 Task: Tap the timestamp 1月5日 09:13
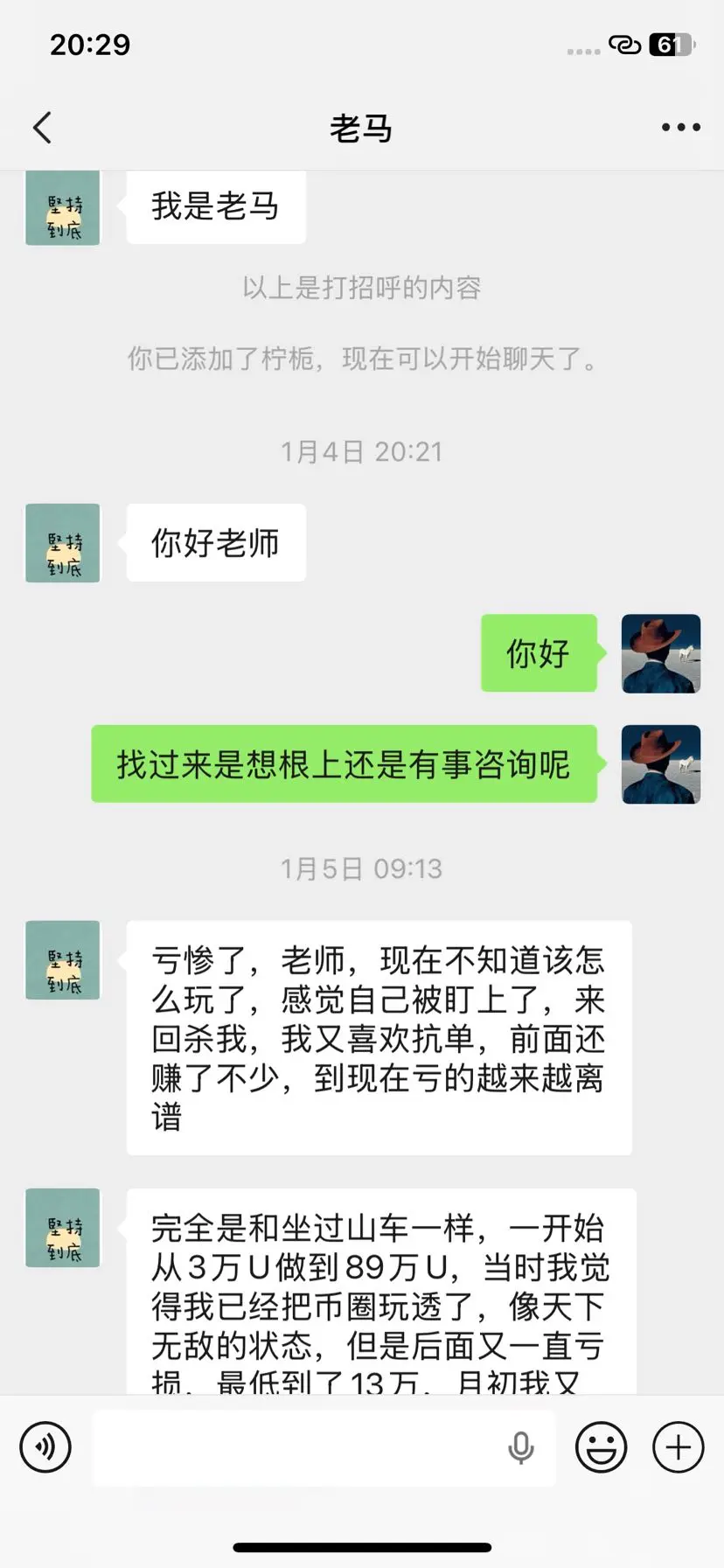tap(362, 868)
